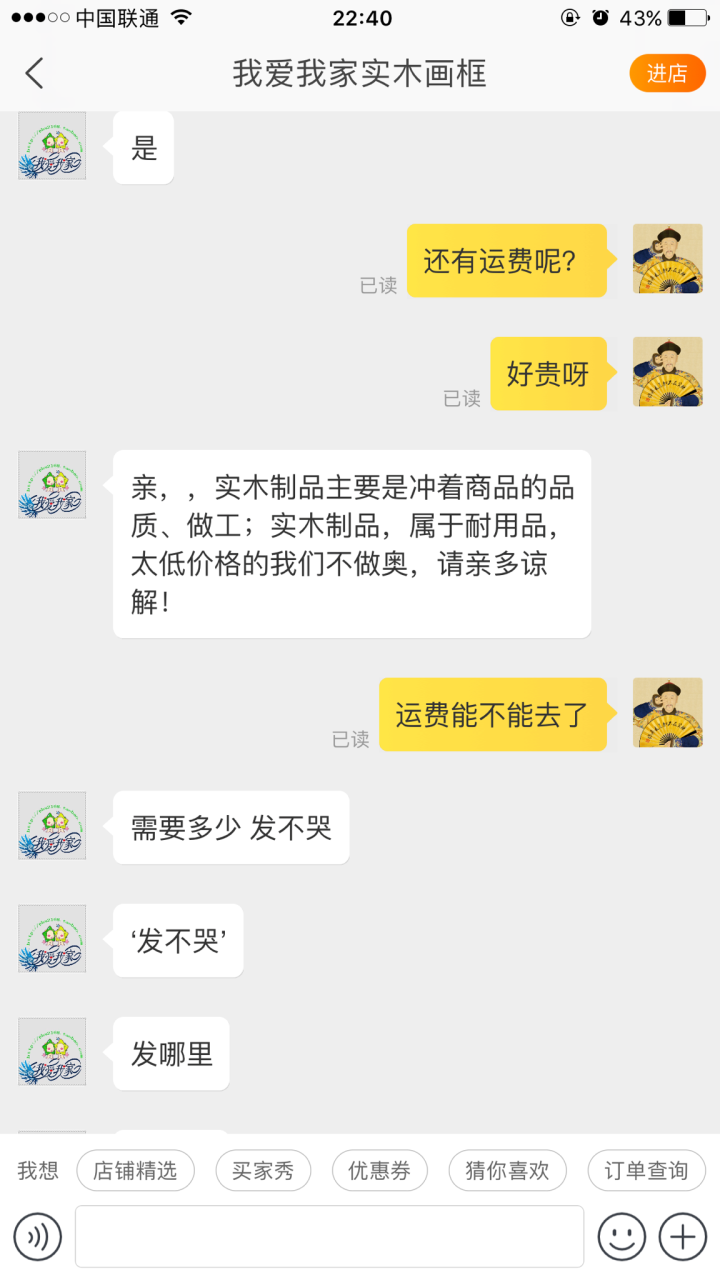Open 订单查询 order lookup
This screenshot has width=720, height=1280.
pos(646,1170)
